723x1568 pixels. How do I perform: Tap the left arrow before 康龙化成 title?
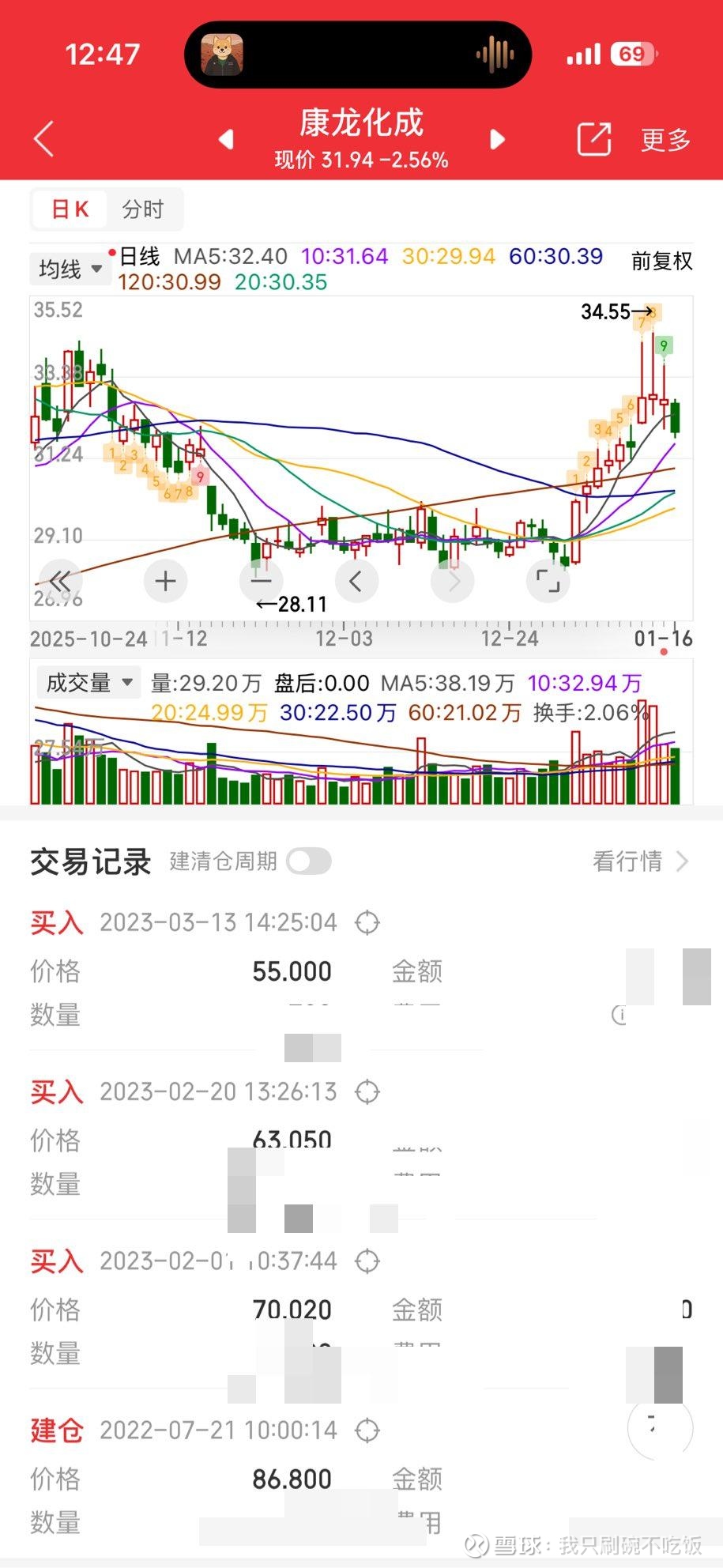tap(226, 138)
